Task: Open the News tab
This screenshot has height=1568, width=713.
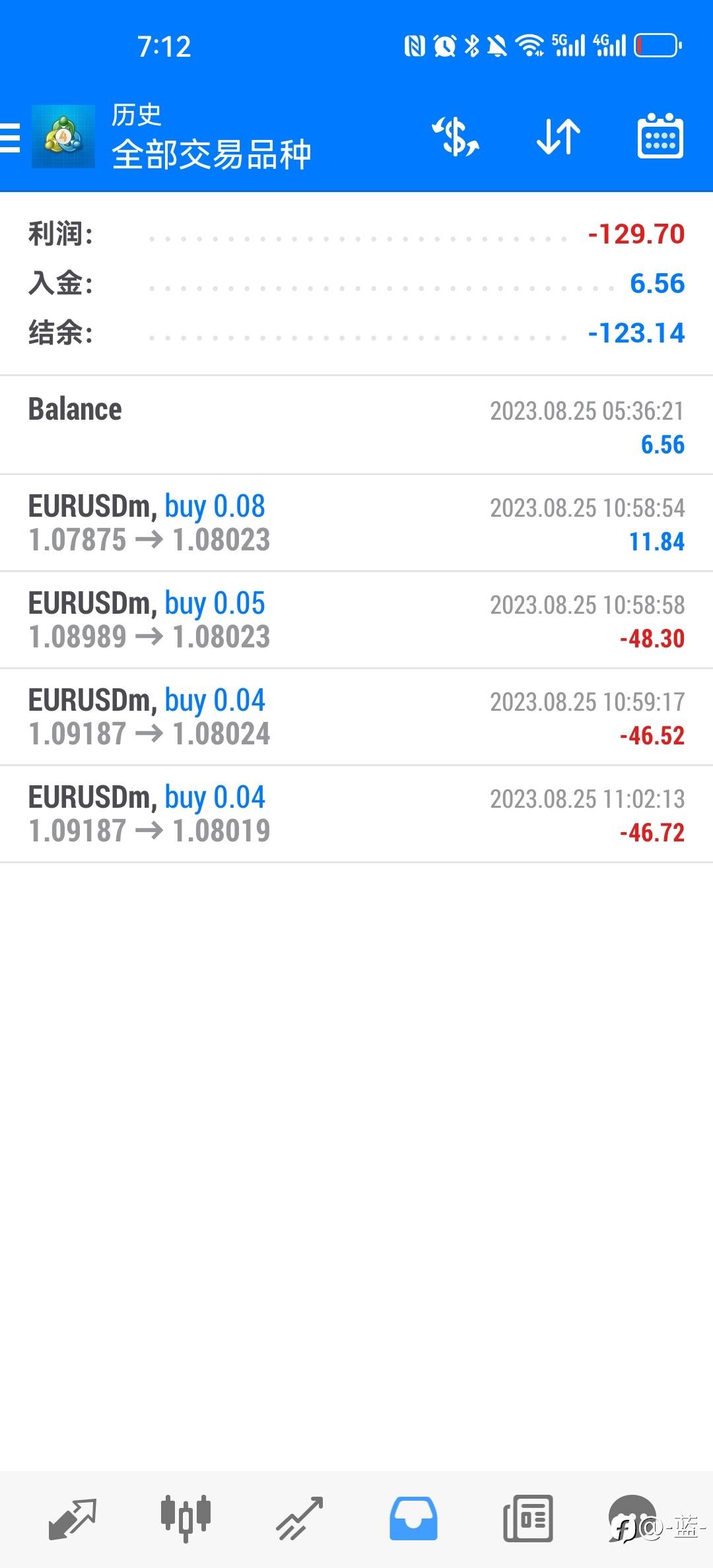Action: [527, 1518]
